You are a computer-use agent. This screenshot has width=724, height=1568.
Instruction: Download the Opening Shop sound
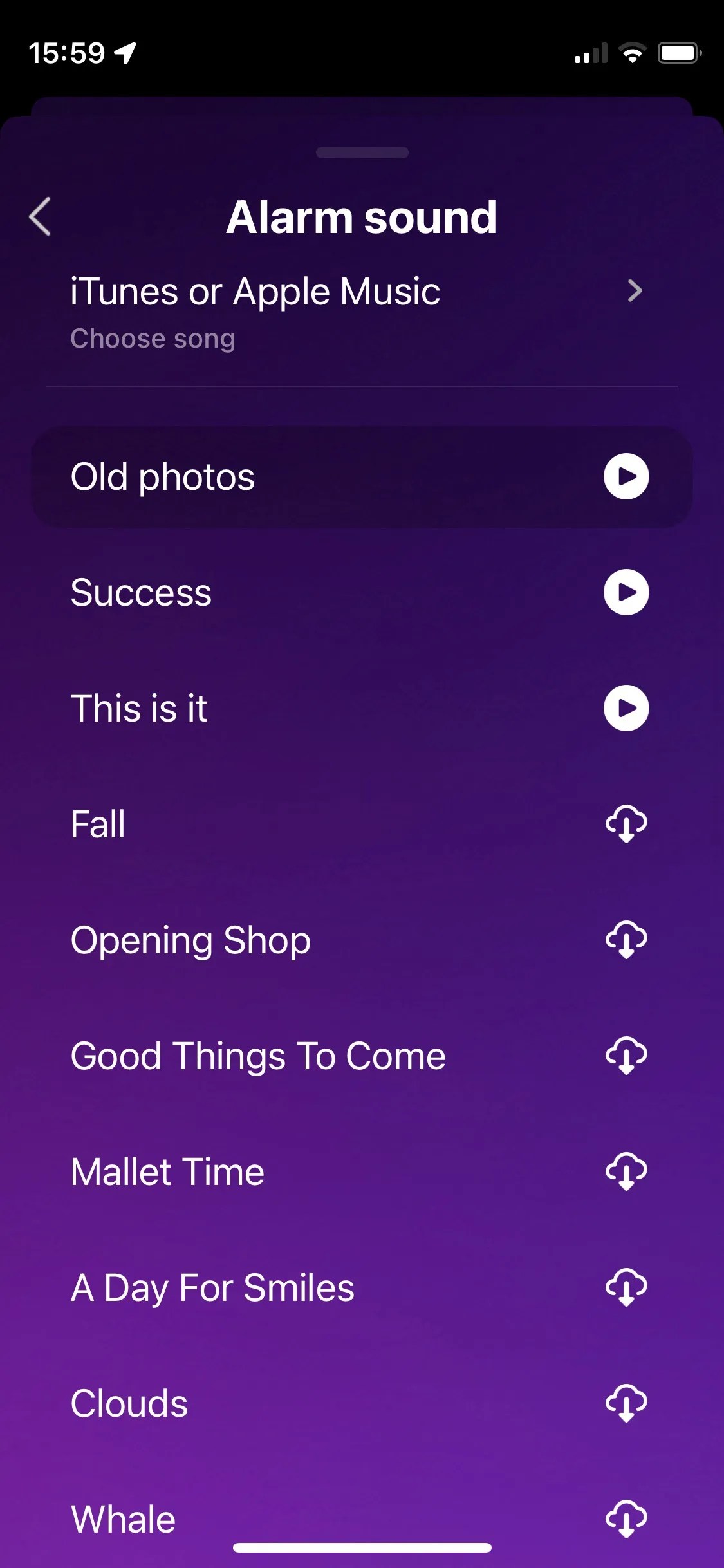(626, 939)
